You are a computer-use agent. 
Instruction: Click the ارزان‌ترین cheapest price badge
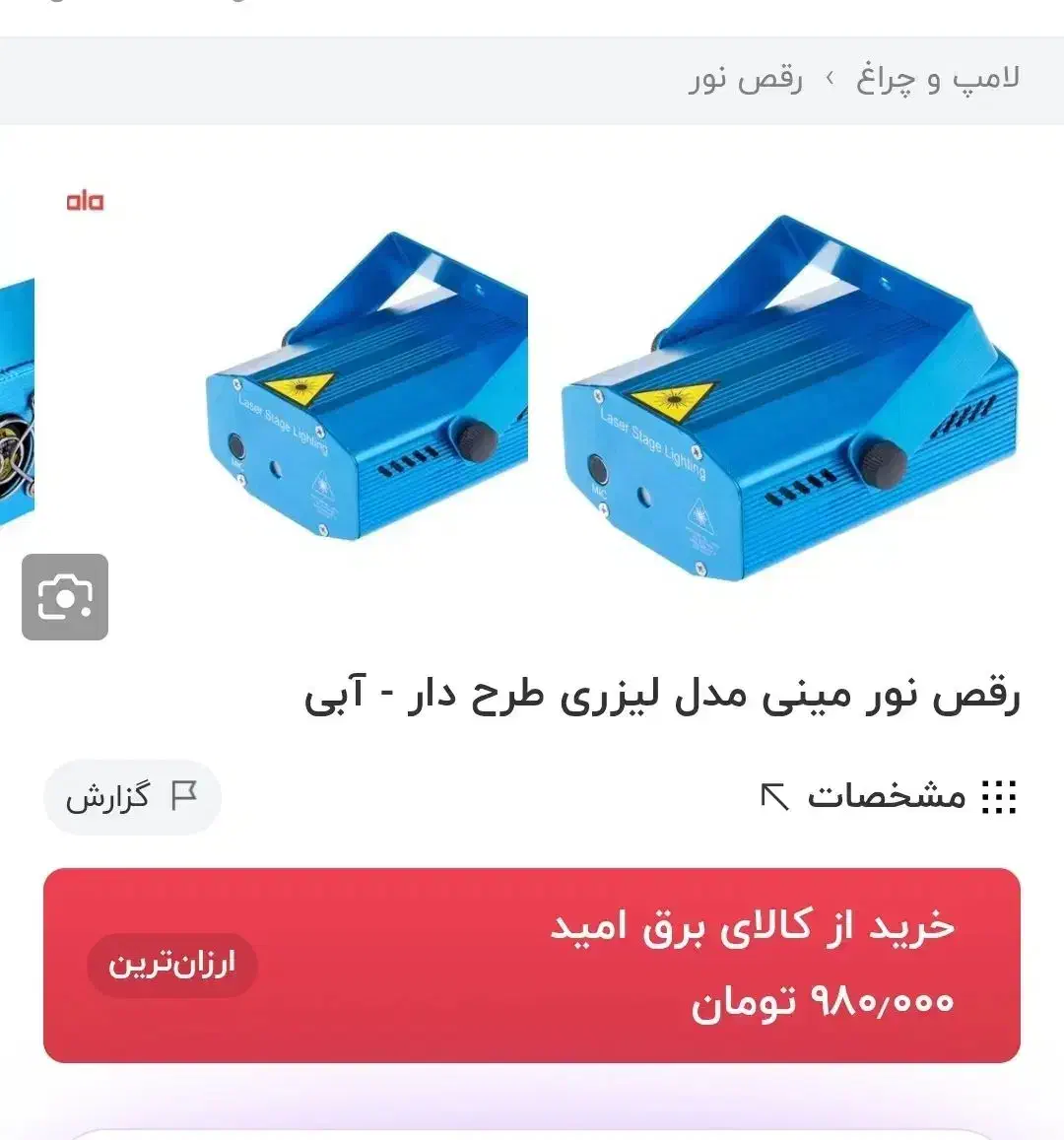(171, 967)
